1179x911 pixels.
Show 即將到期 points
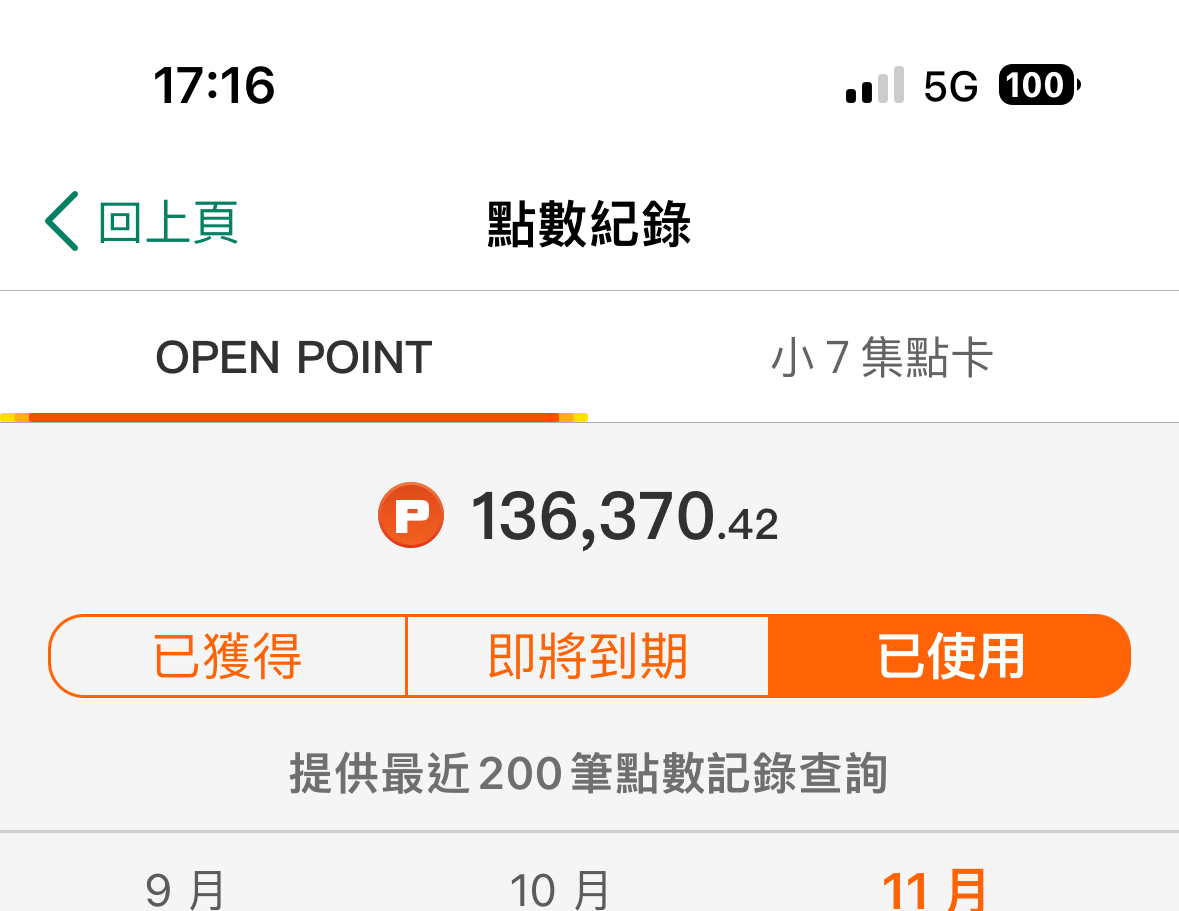[588, 657]
